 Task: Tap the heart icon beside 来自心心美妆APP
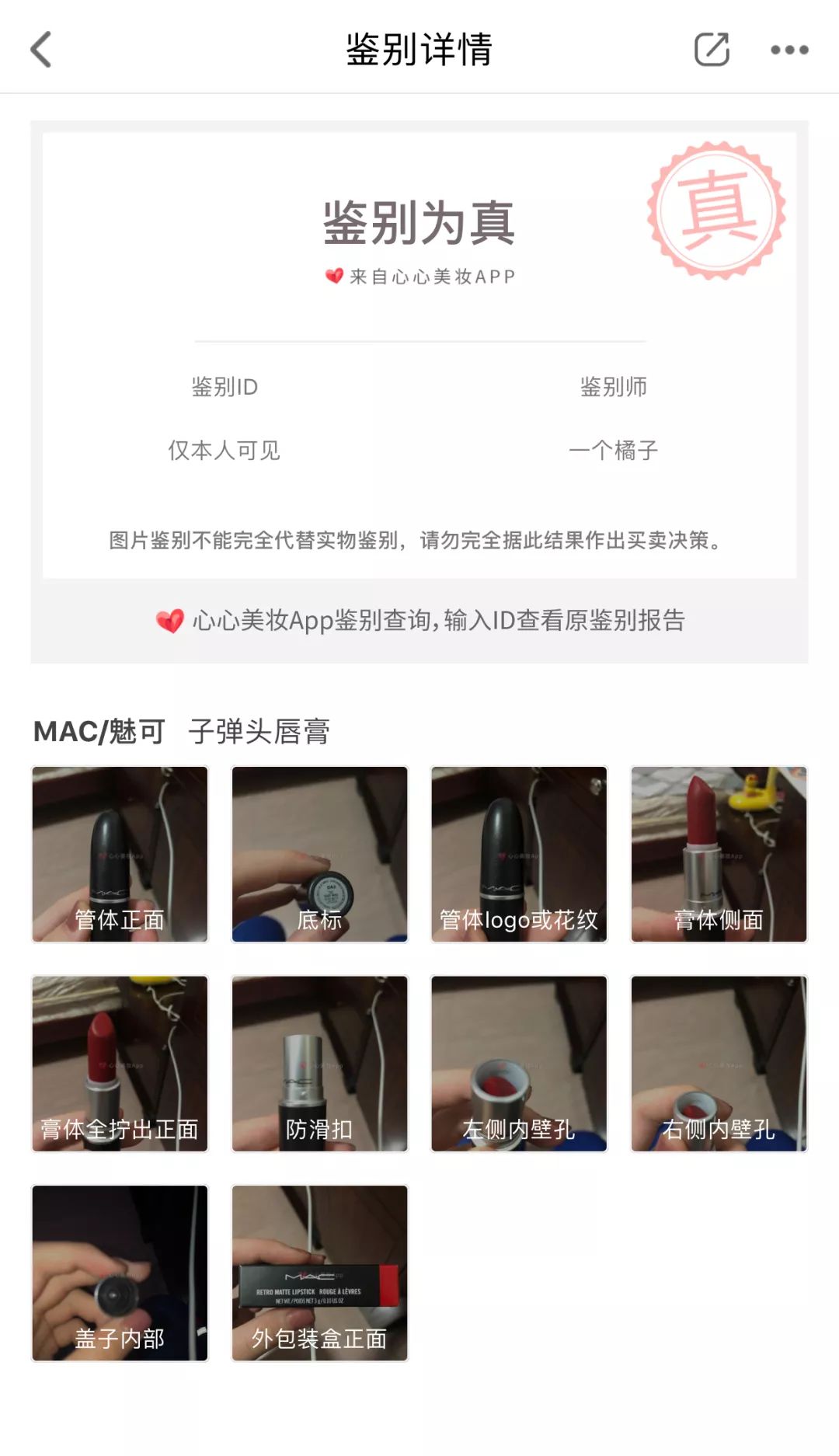(333, 276)
